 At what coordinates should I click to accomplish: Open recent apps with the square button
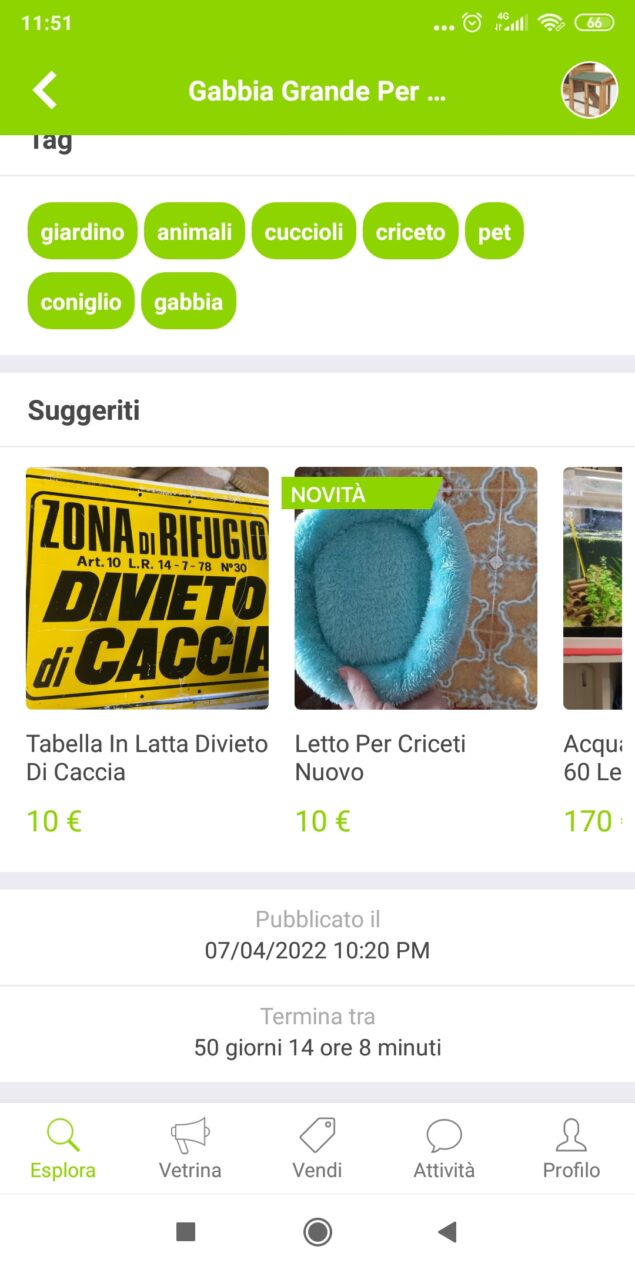pos(185,1232)
